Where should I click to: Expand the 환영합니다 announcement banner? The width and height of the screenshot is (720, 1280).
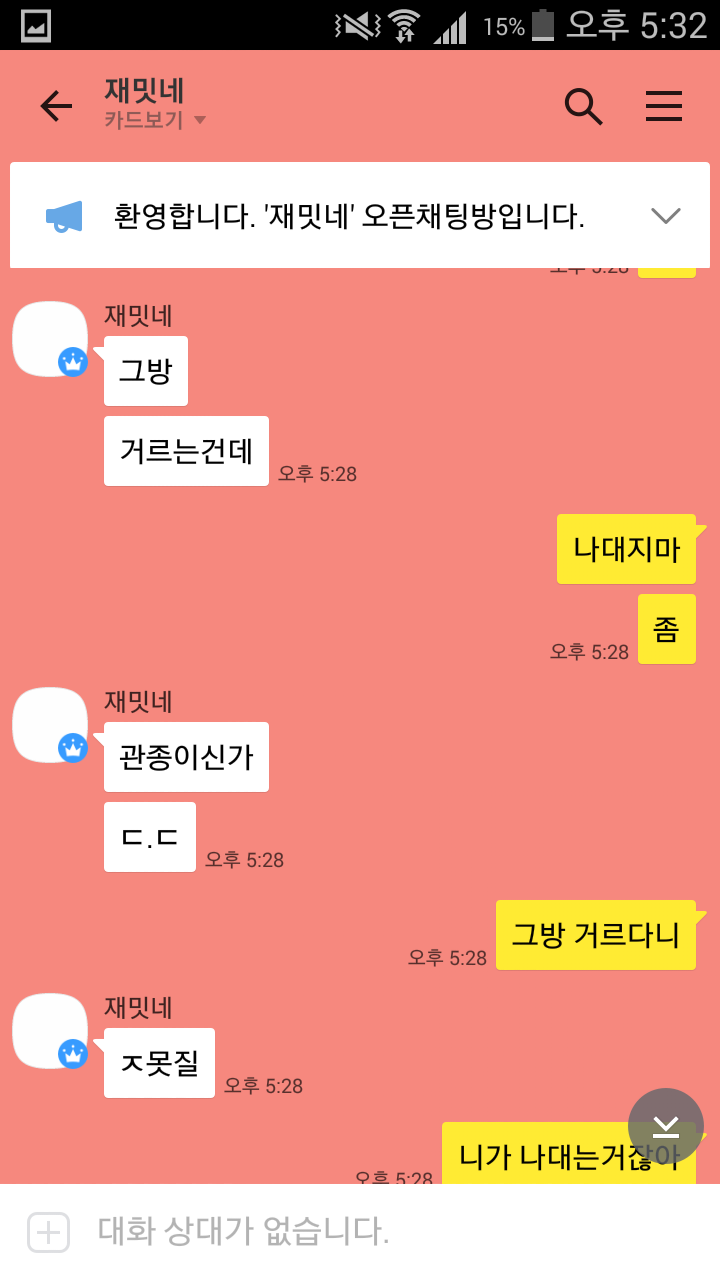[x=665, y=215]
